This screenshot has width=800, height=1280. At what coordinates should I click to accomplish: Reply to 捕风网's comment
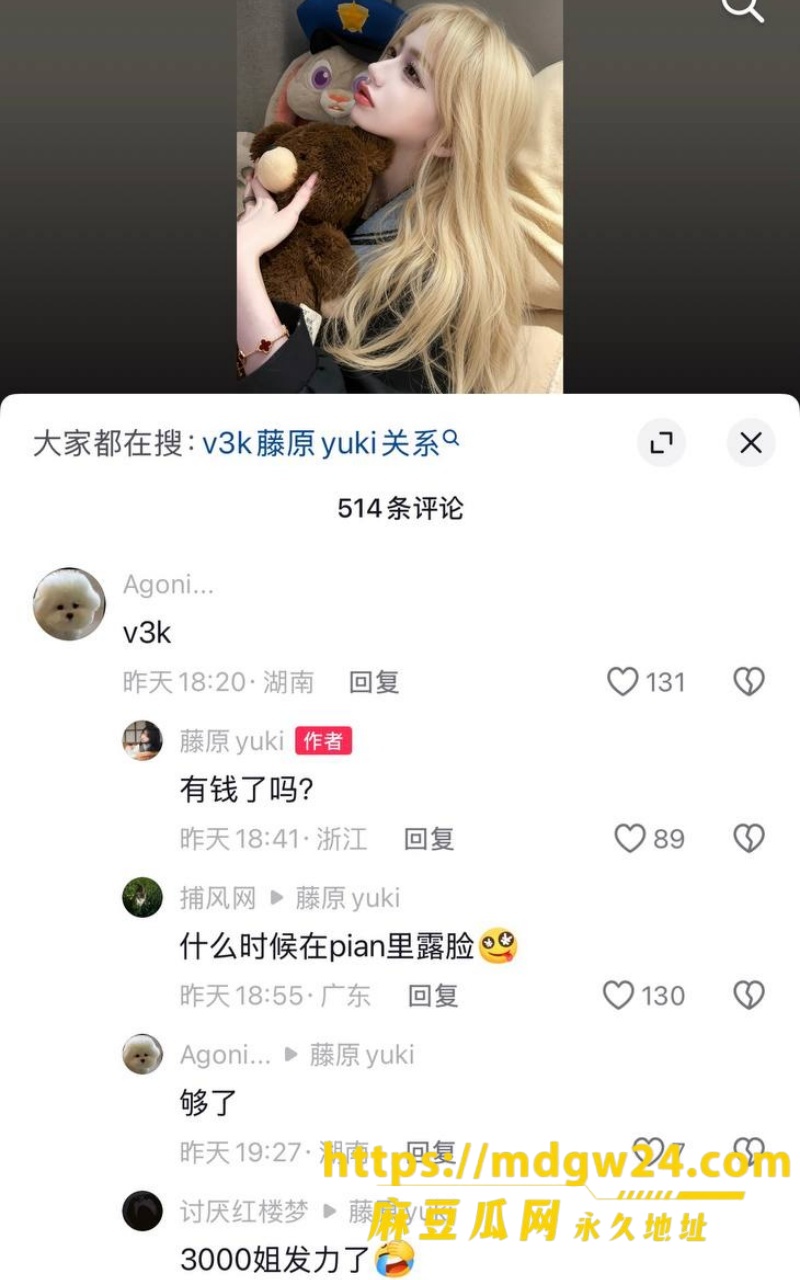[x=433, y=995]
